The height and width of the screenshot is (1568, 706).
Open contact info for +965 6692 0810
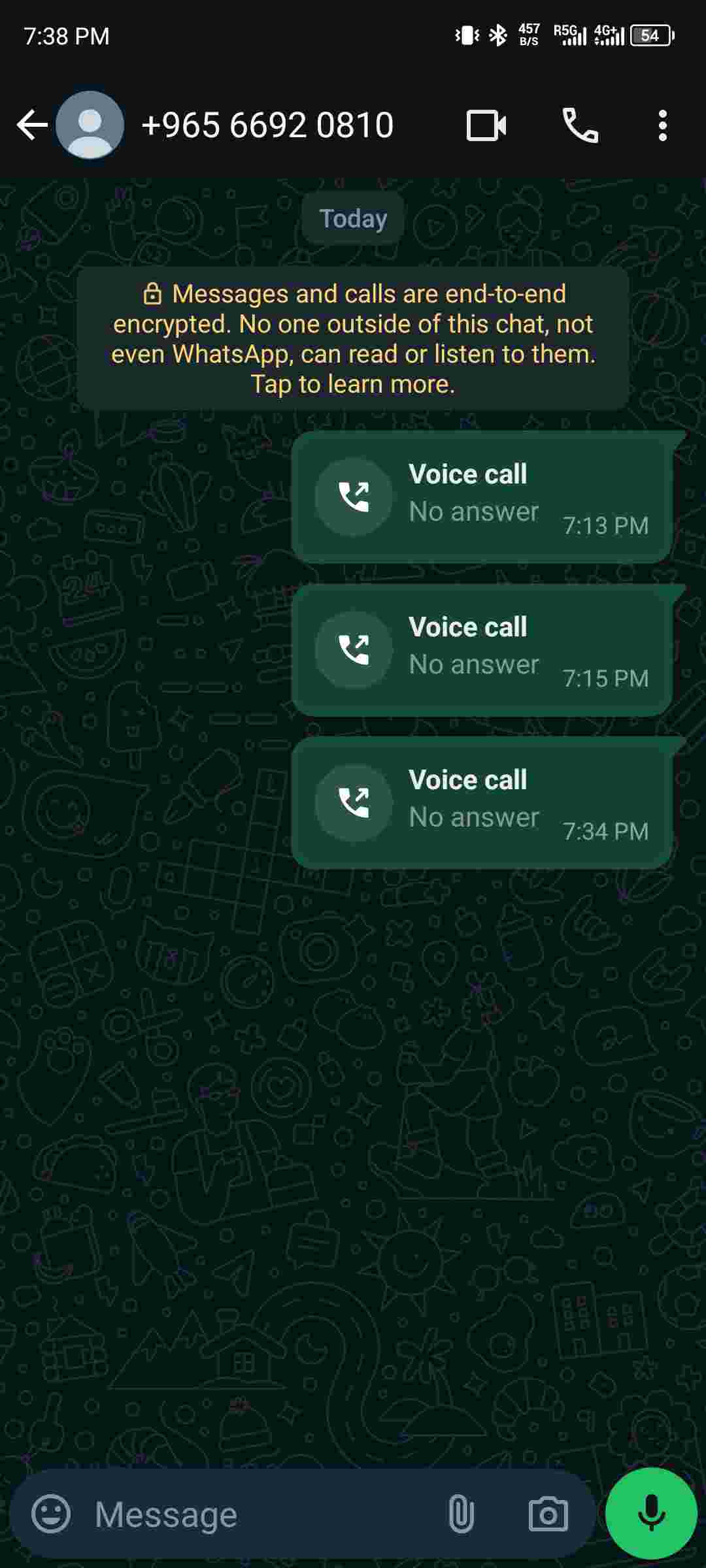(x=267, y=125)
